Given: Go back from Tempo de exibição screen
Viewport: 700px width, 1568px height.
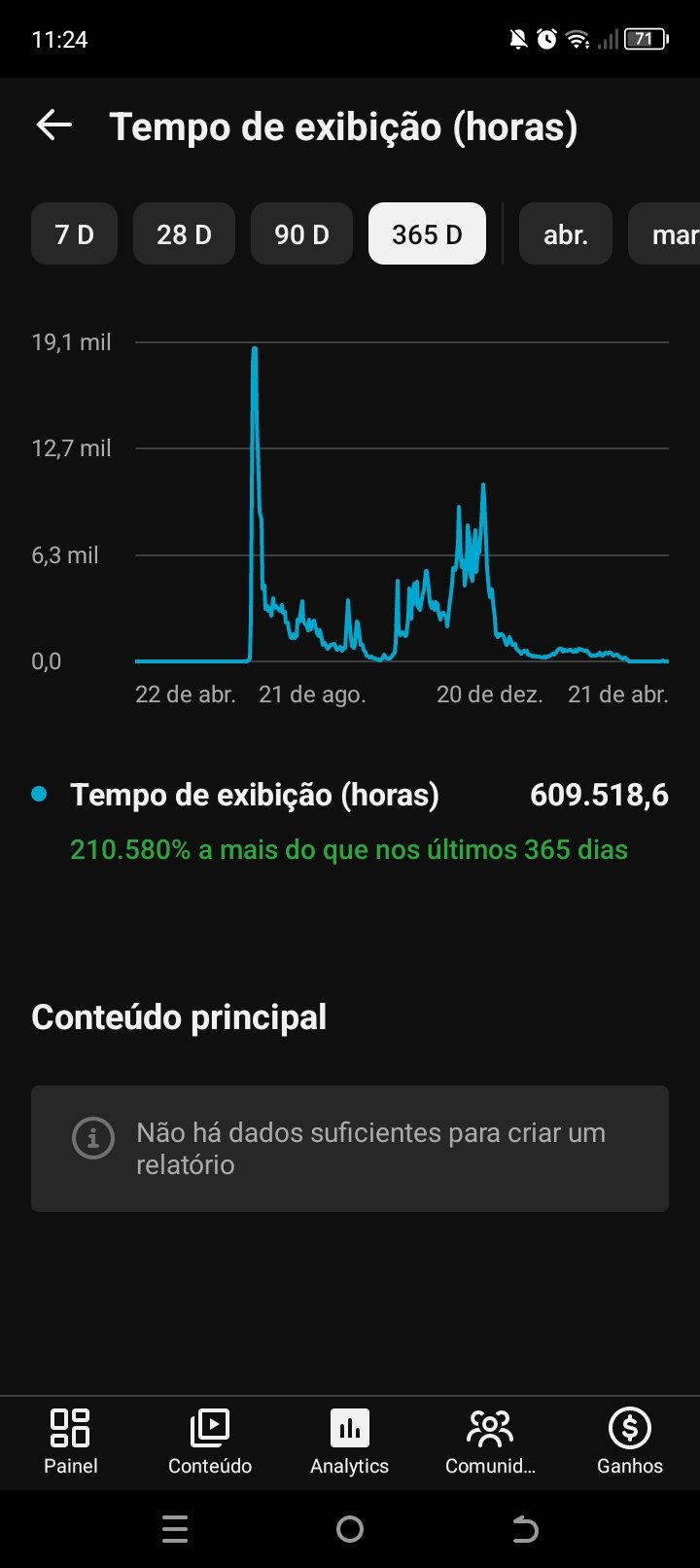Looking at the screenshot, I should pos(54,125).
